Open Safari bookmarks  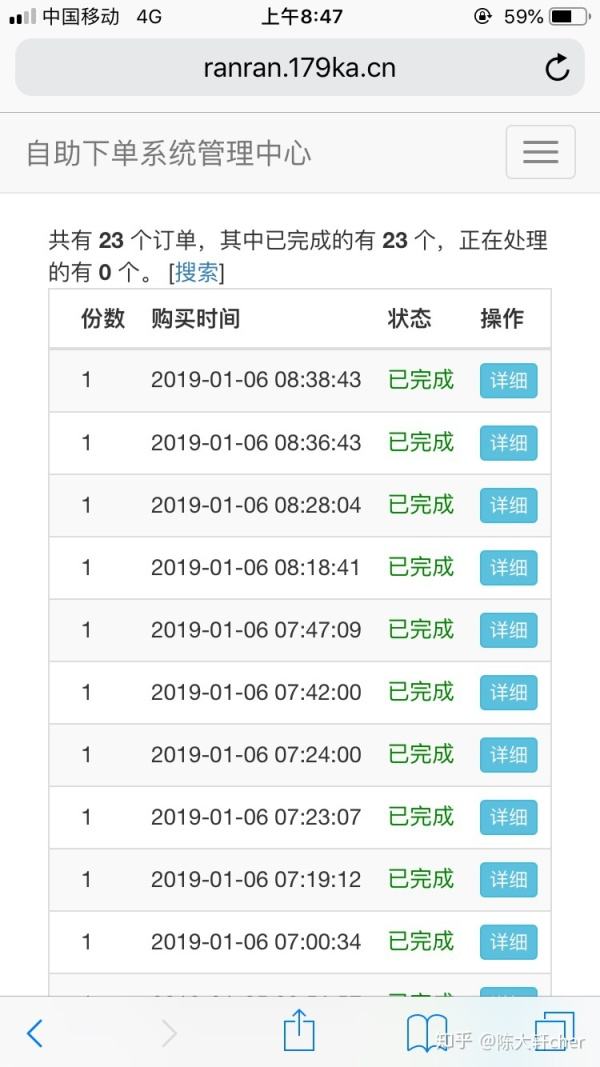427,1033
